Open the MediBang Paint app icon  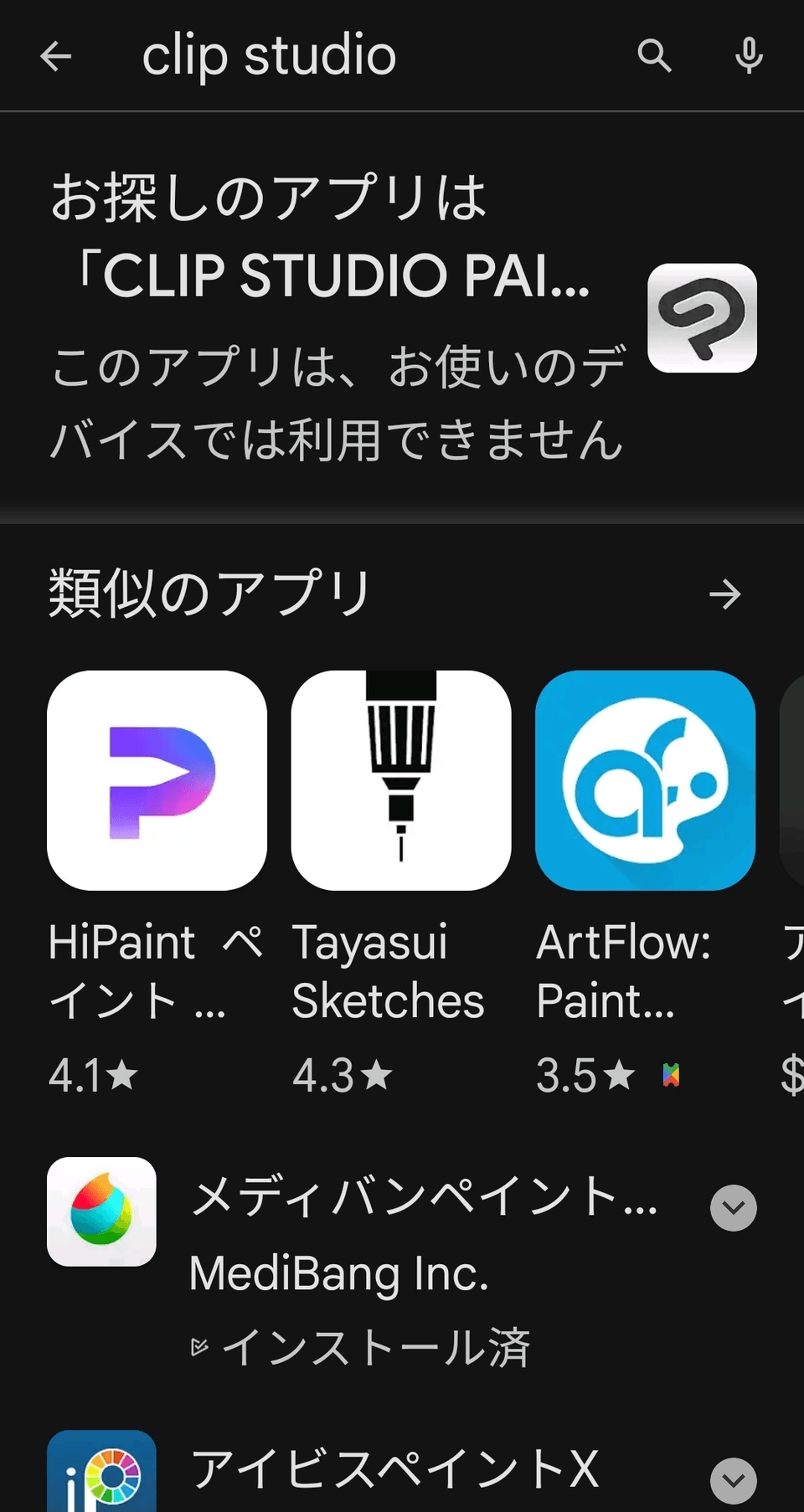100,1213
